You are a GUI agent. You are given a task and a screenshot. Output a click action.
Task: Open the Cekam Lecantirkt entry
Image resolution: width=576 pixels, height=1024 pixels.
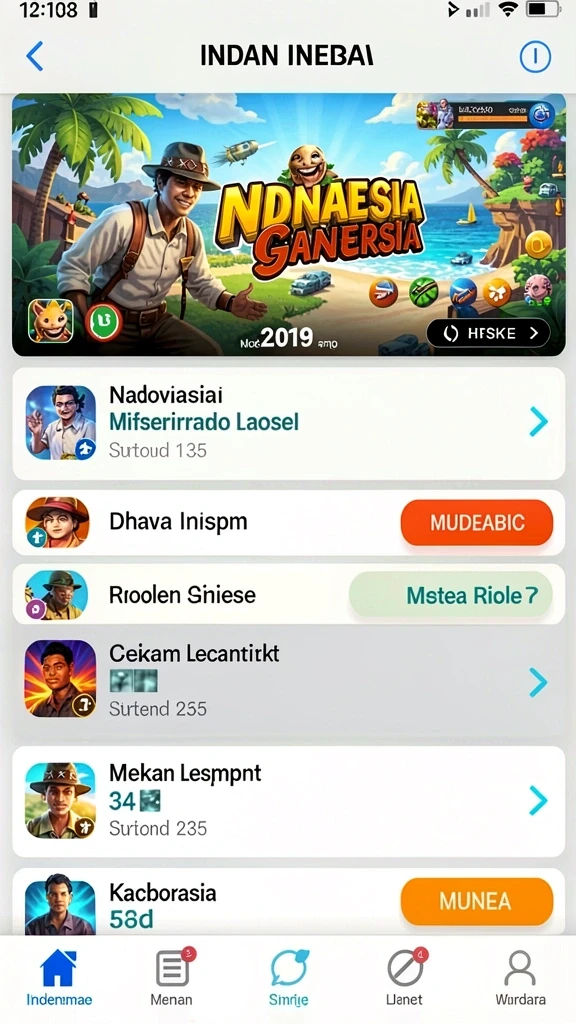click(x=289, y=681)
